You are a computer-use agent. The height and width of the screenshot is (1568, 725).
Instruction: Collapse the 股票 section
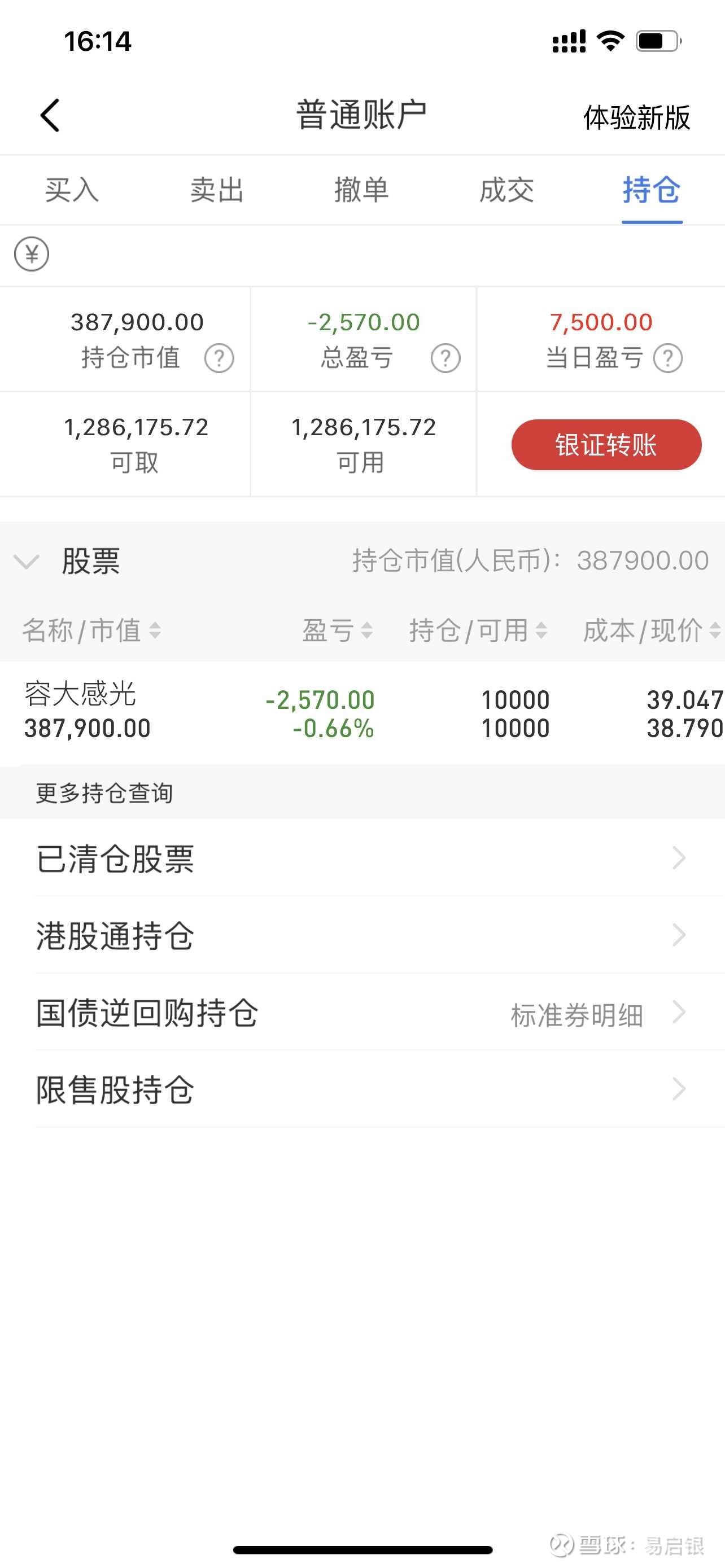27,560
